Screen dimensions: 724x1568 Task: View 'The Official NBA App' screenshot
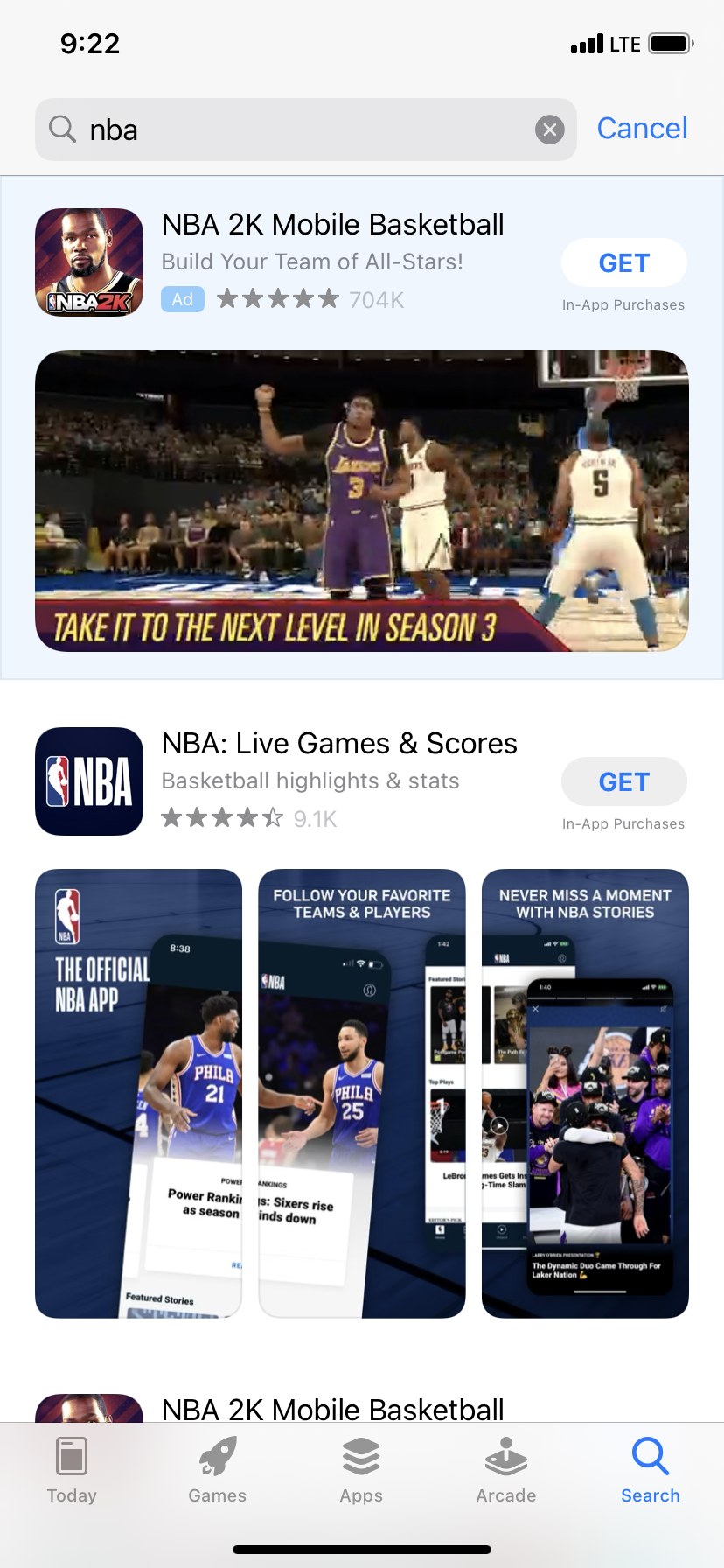click(138, 1093)
